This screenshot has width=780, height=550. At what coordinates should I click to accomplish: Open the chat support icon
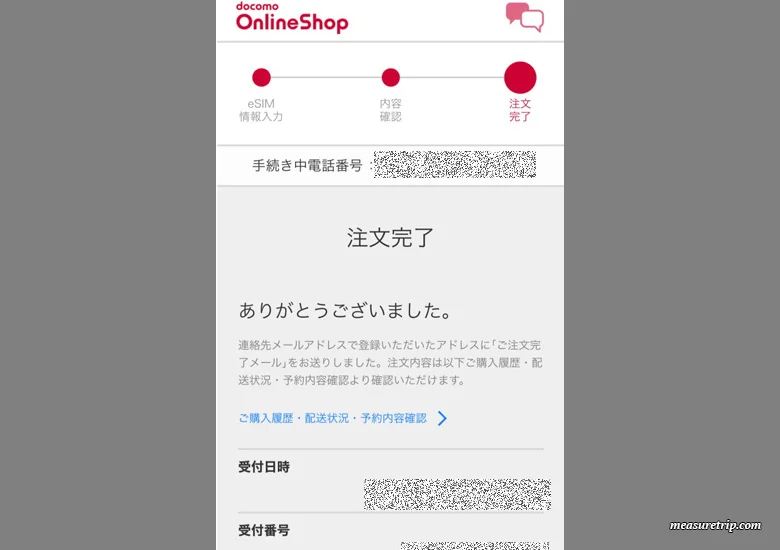524,17
